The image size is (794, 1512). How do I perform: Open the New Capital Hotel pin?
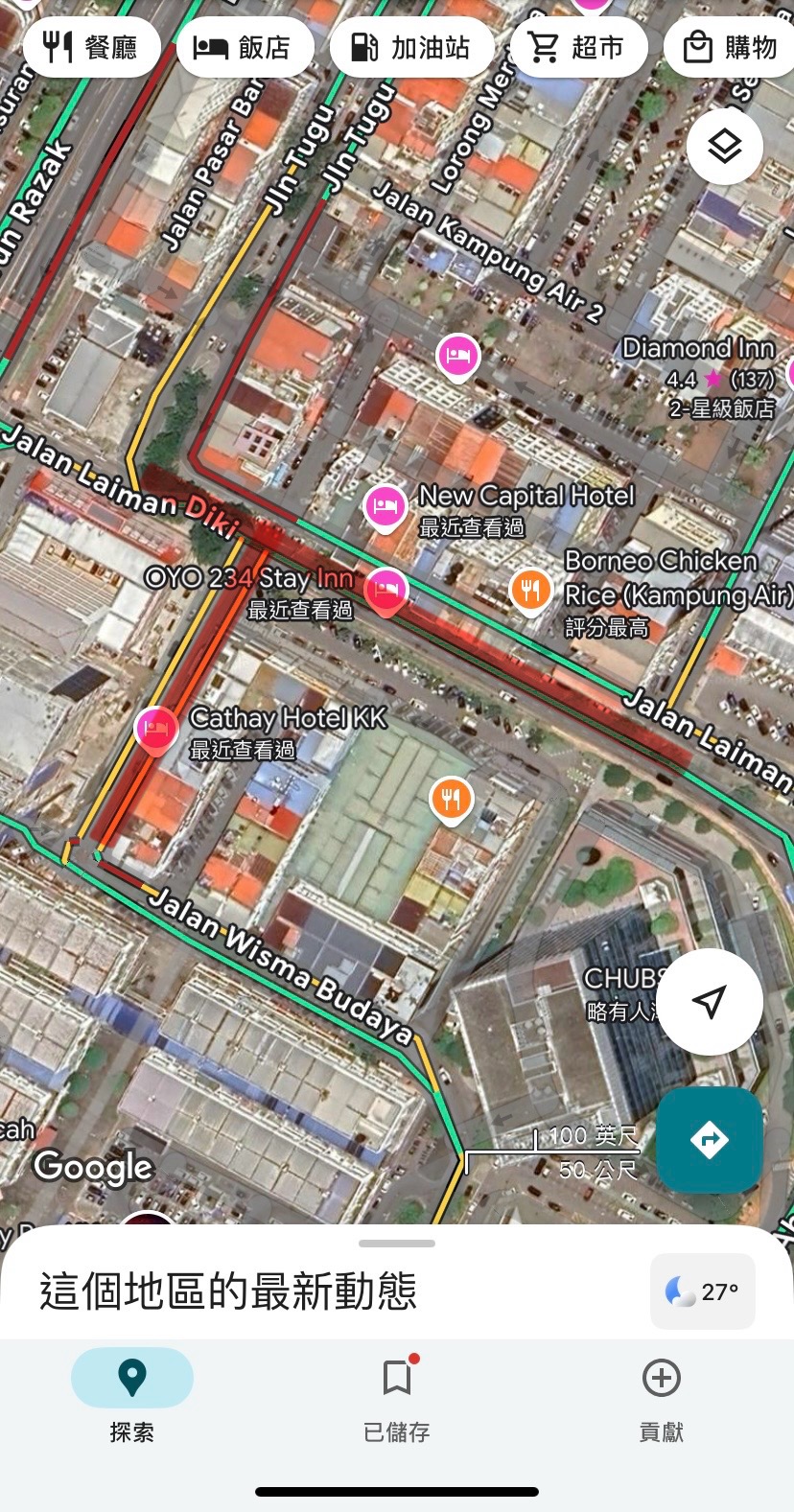(x=385, y=508)
